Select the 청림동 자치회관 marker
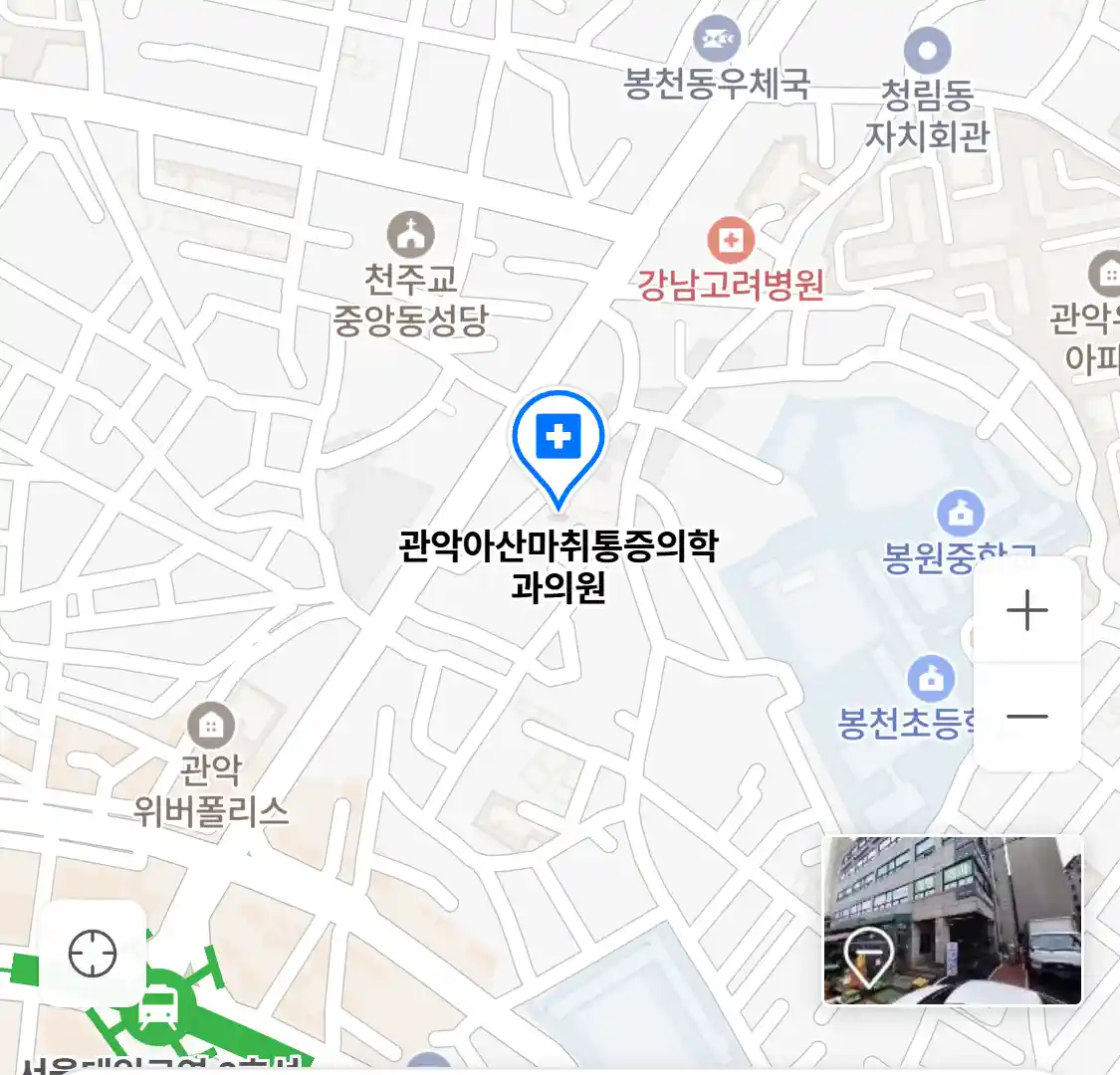Viewport: 1120px width, 1075px height. tap(927, 50)
